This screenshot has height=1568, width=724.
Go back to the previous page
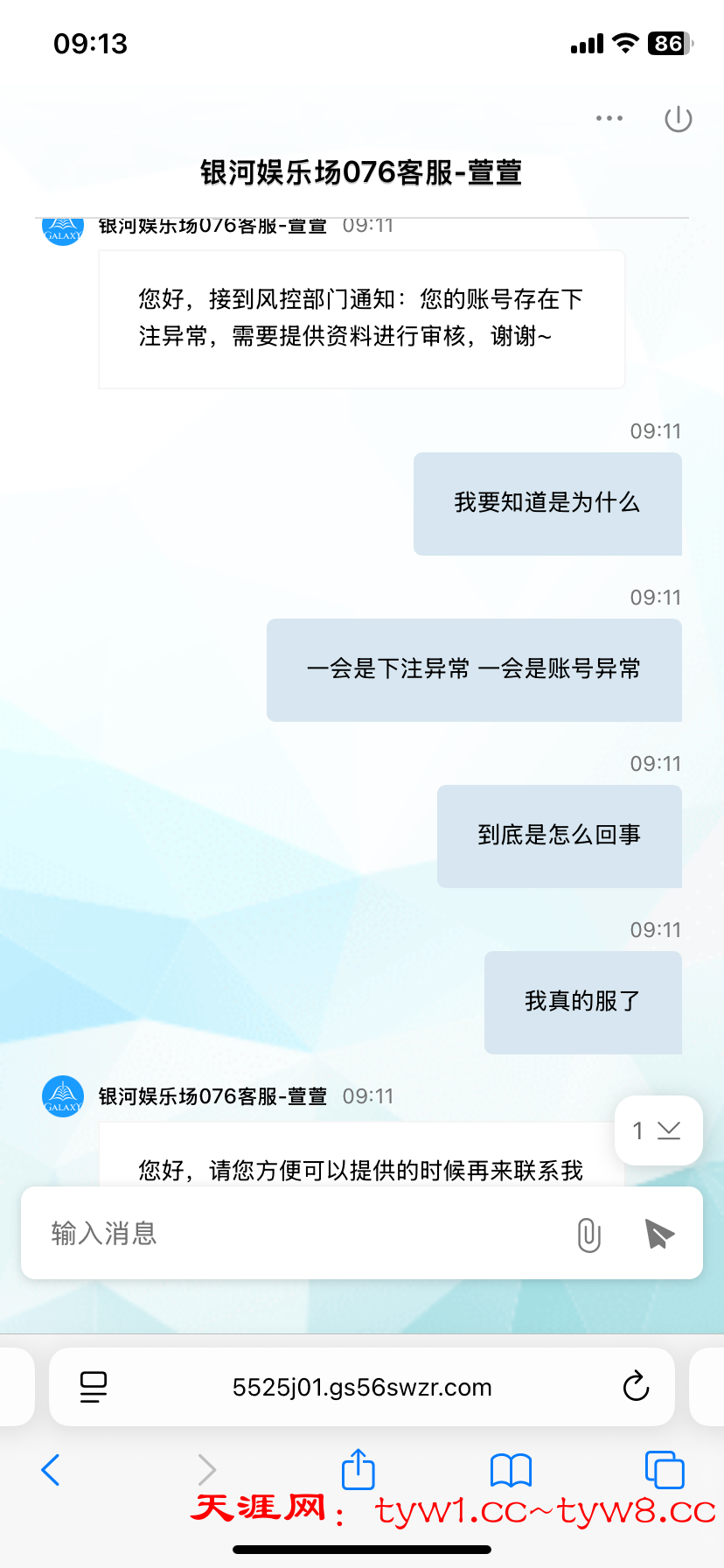[51, 1470]
